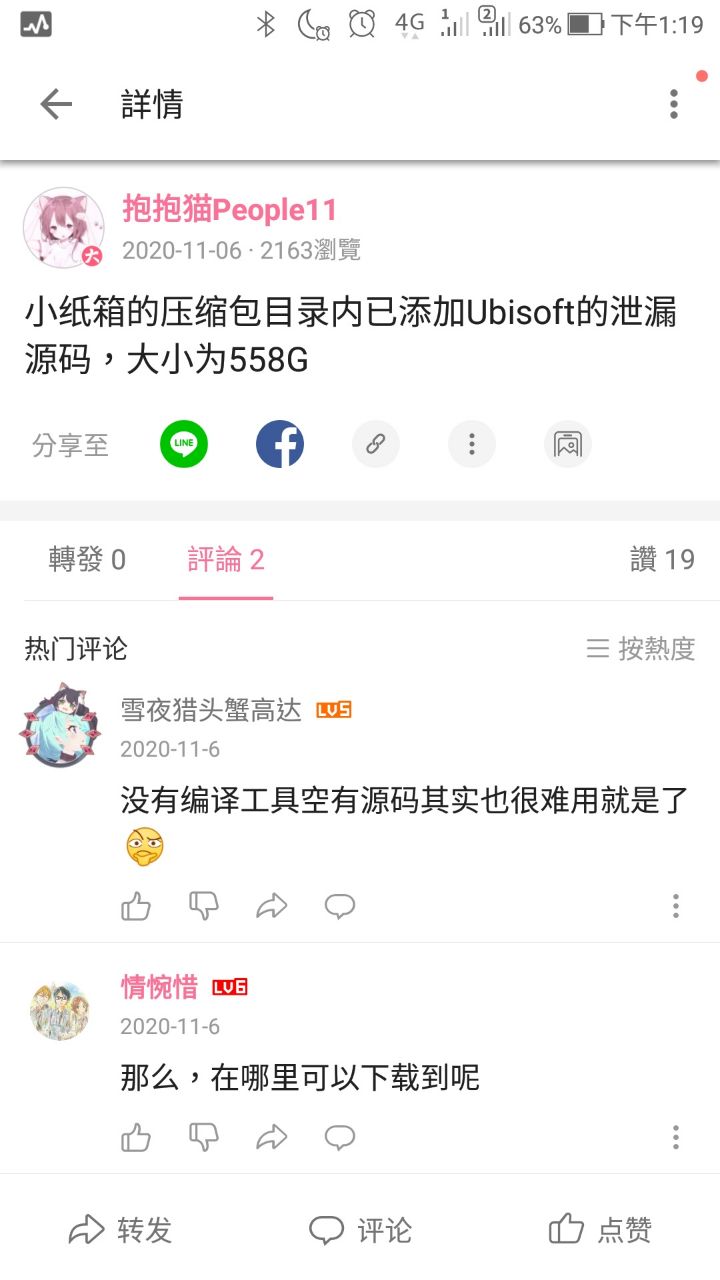
Task: Forward 情惋惜's comment
Action: pos(272,1137)
